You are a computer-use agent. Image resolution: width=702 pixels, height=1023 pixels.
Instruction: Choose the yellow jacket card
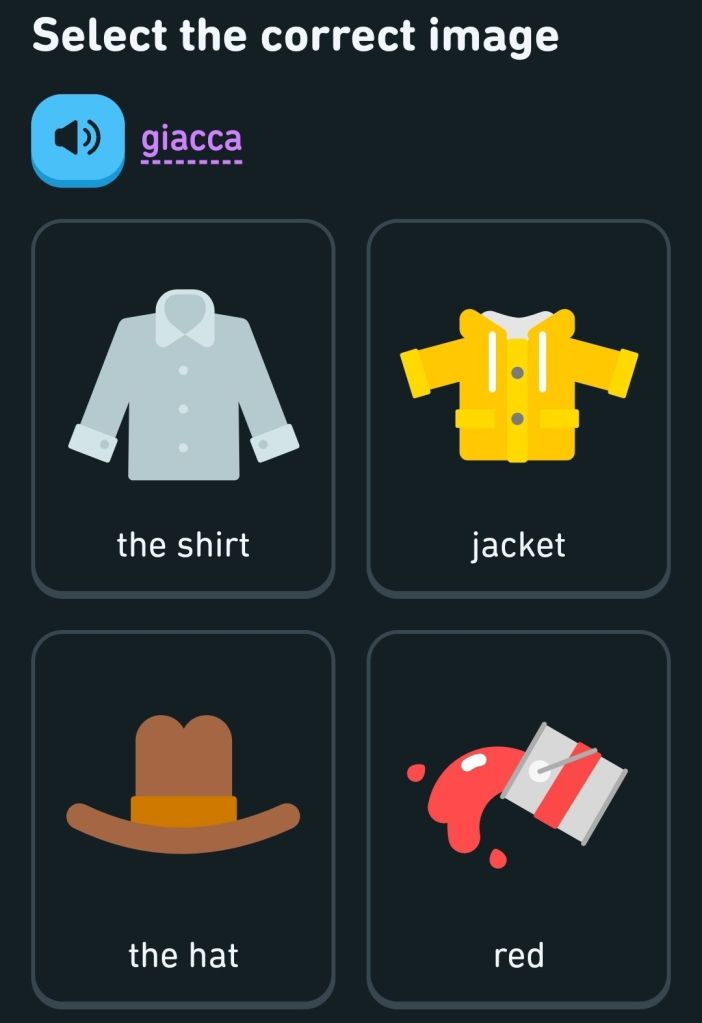pyautogui.click(x=518, y=407)
